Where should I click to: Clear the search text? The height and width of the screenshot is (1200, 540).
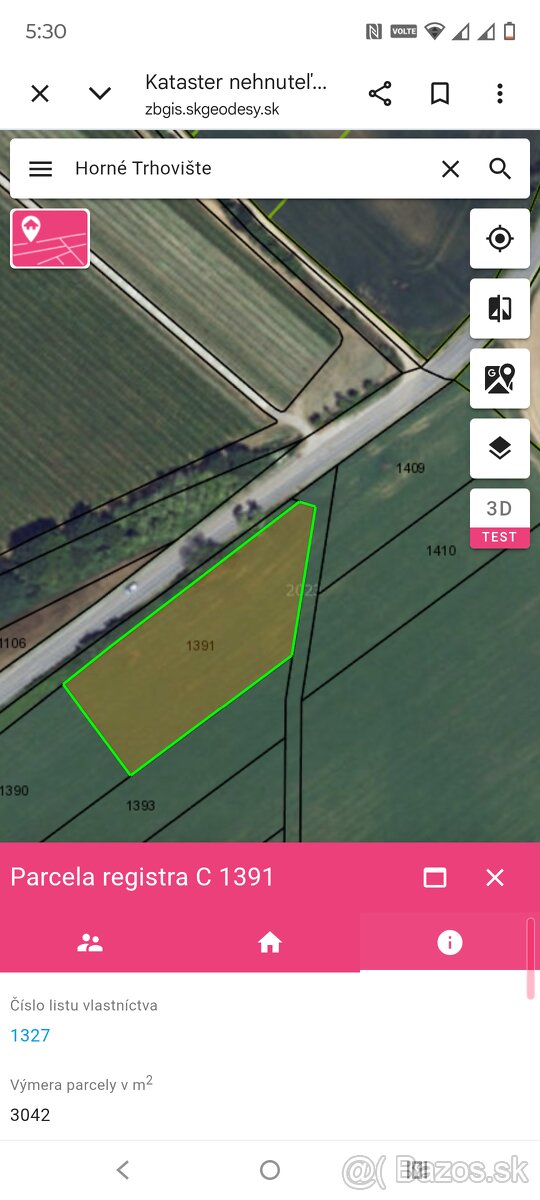(451, 169)
